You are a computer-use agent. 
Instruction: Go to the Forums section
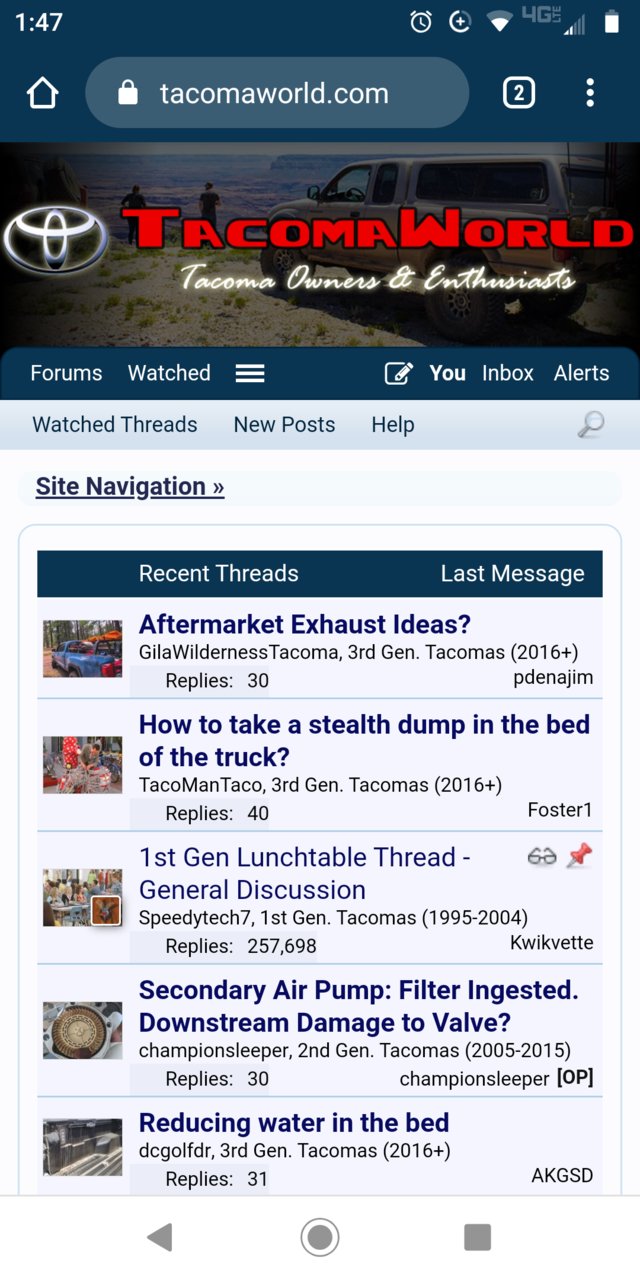point(66,373)
